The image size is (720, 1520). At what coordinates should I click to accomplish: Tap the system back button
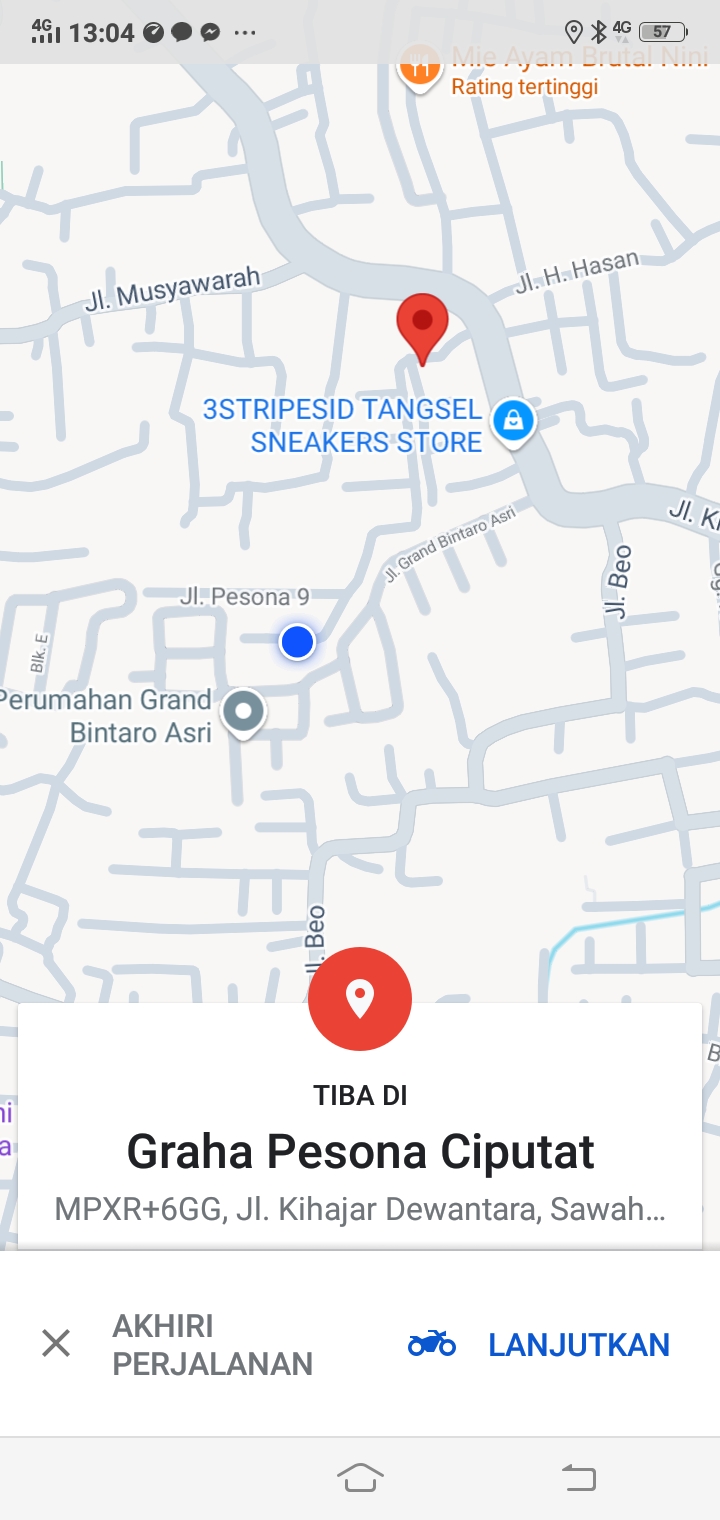coord(578,1476)
